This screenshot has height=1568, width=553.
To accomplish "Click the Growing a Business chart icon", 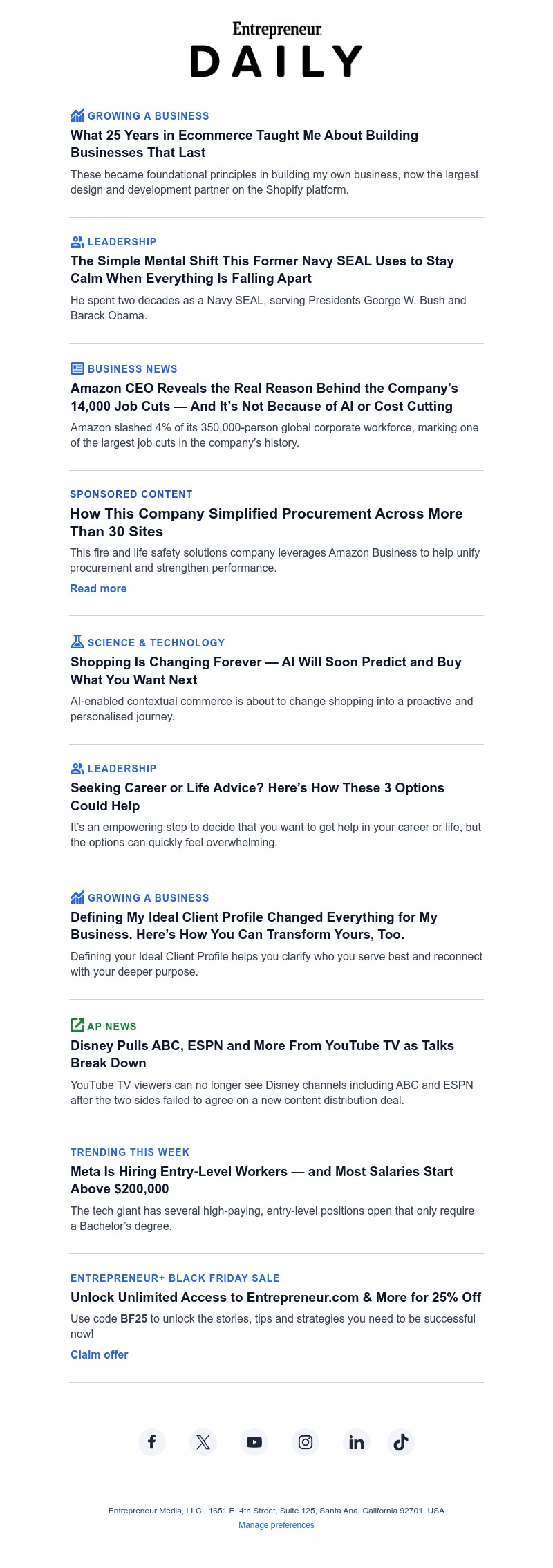I will 76,115.
